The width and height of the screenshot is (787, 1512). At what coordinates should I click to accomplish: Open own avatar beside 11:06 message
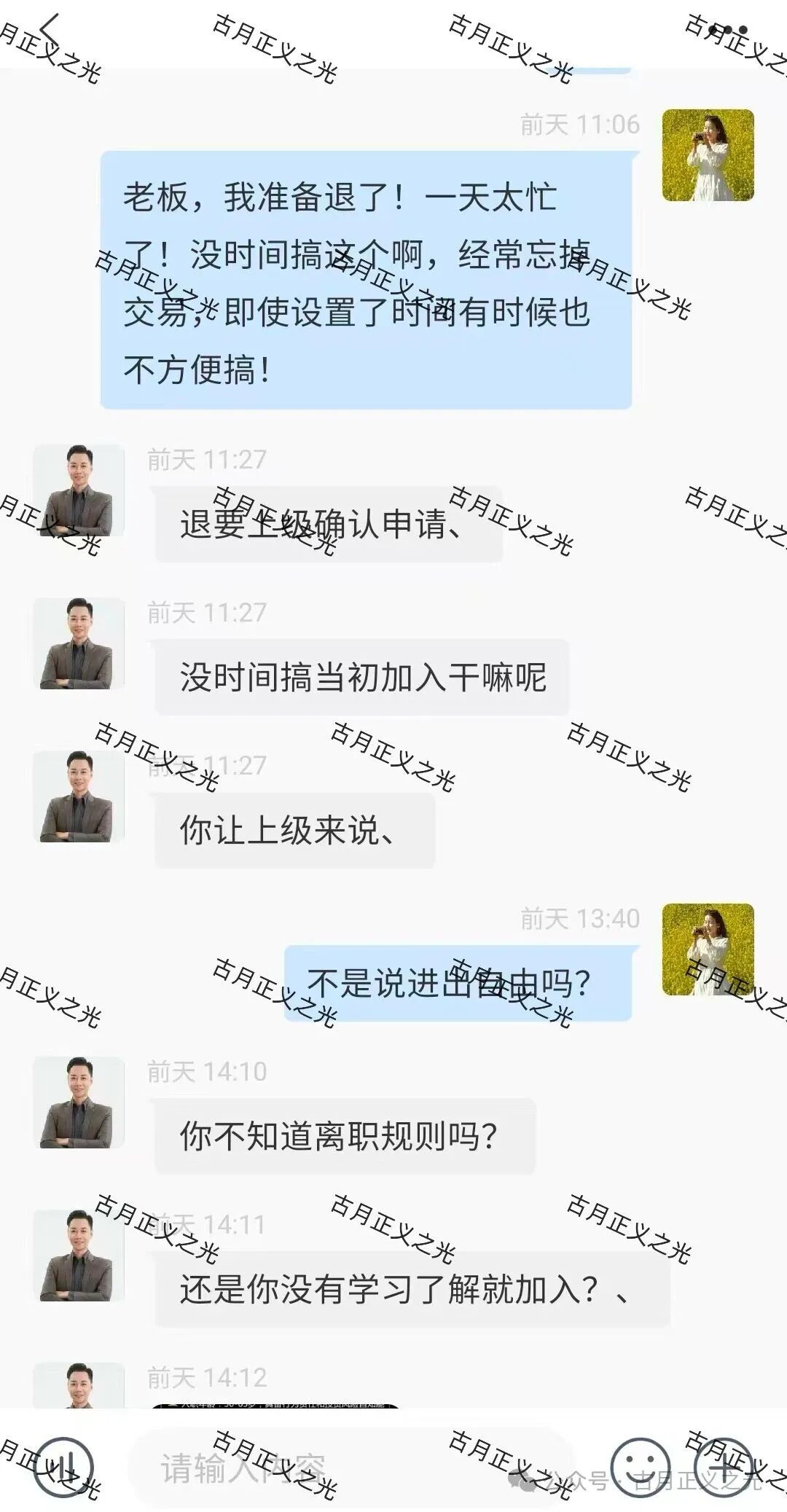coord(708,155)
